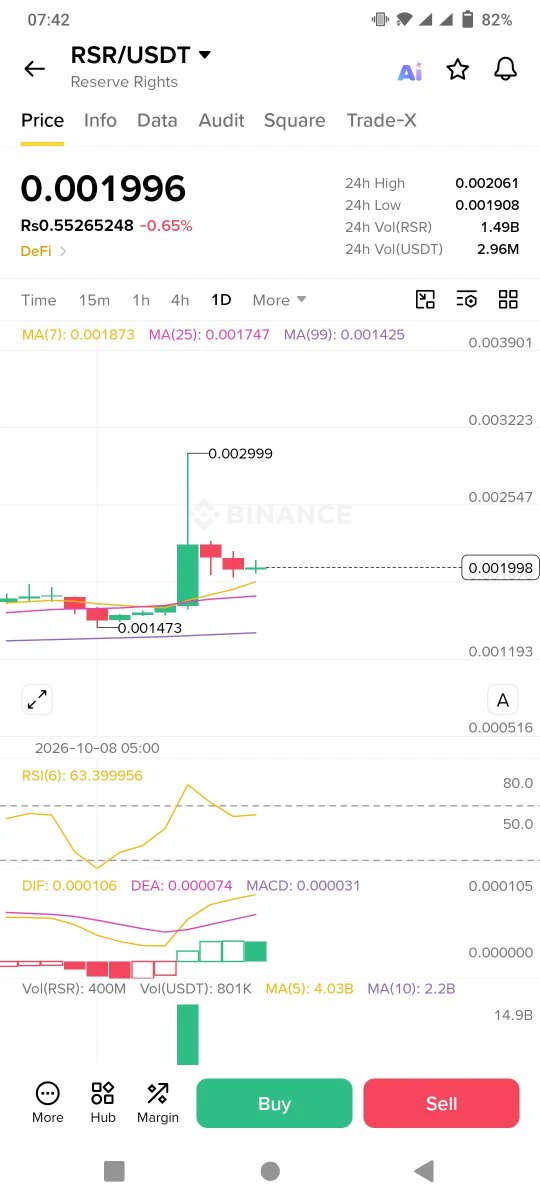Image resolution: width=540 pixels, height=1200 pixels.
Task: Switch to the Data tab
Action: [157, 120]
